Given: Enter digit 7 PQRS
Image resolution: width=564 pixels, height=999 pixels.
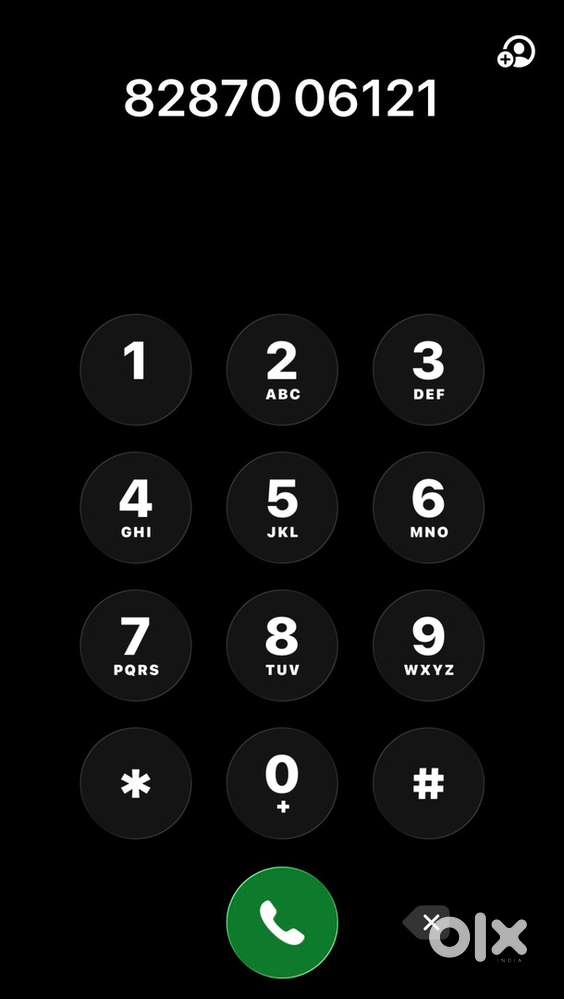Looking at the screenshot, I should pyautogui.click(x=136, y=645).
